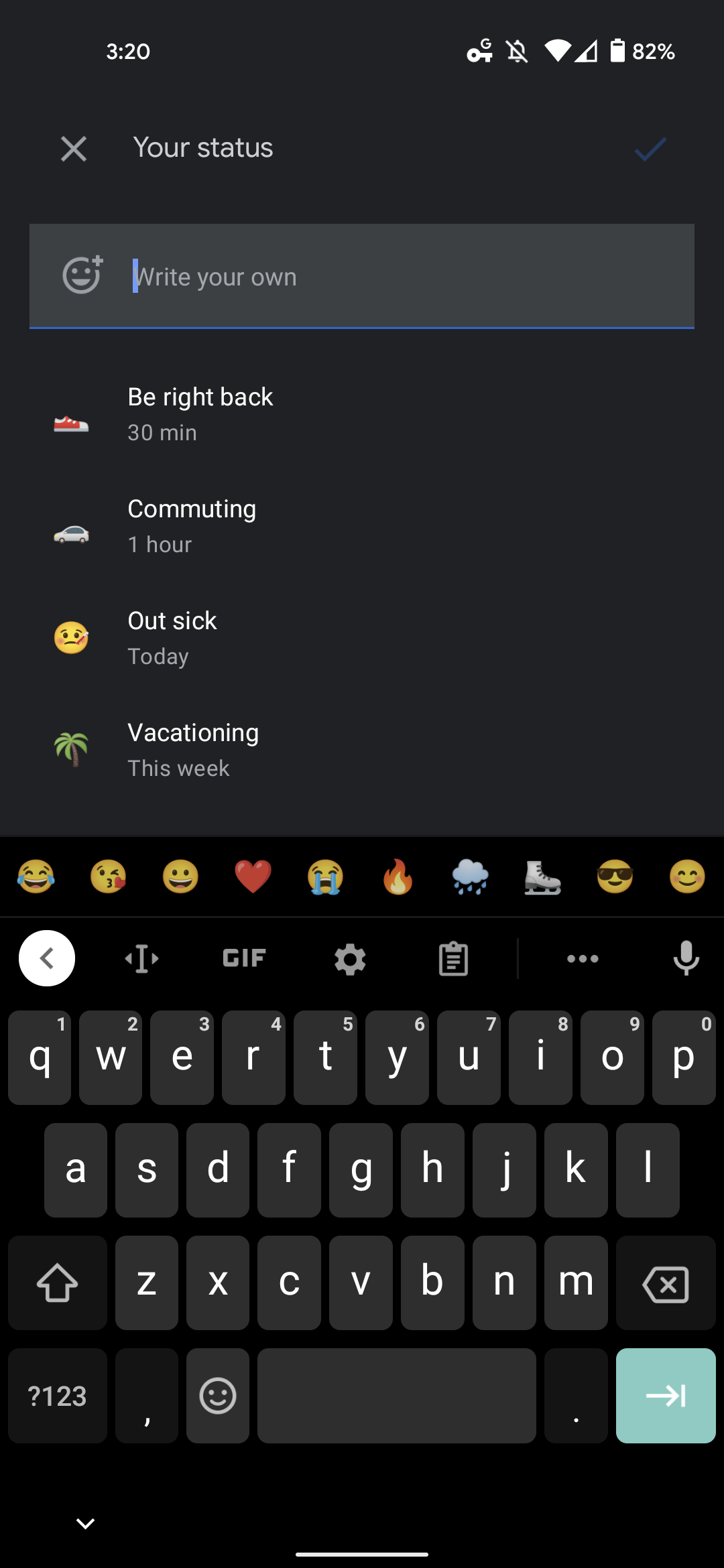Insert the fire emoji suggestion
This screenshot has height=1568, width=724.
[398, 876]
